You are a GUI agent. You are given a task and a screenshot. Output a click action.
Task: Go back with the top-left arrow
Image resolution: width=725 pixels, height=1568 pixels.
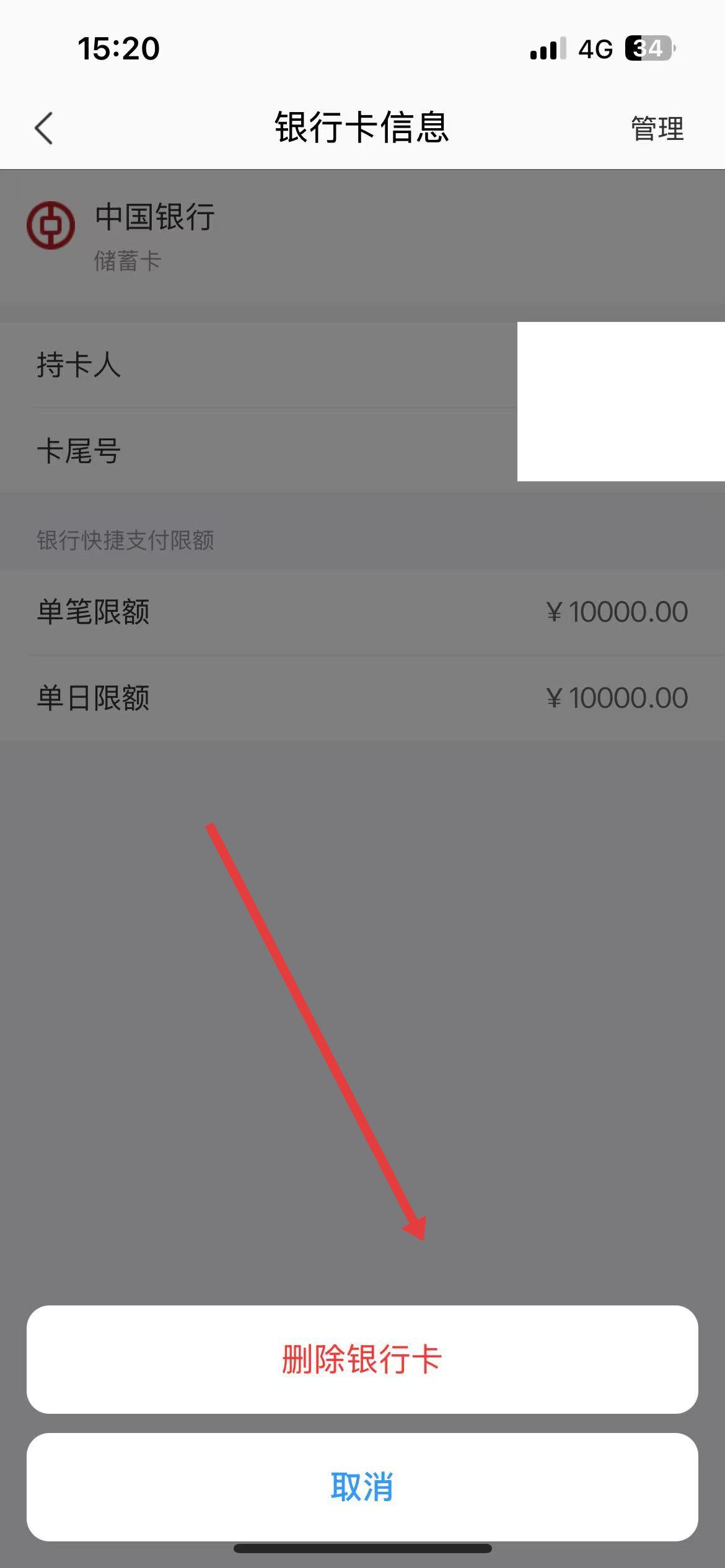point(43,128)
